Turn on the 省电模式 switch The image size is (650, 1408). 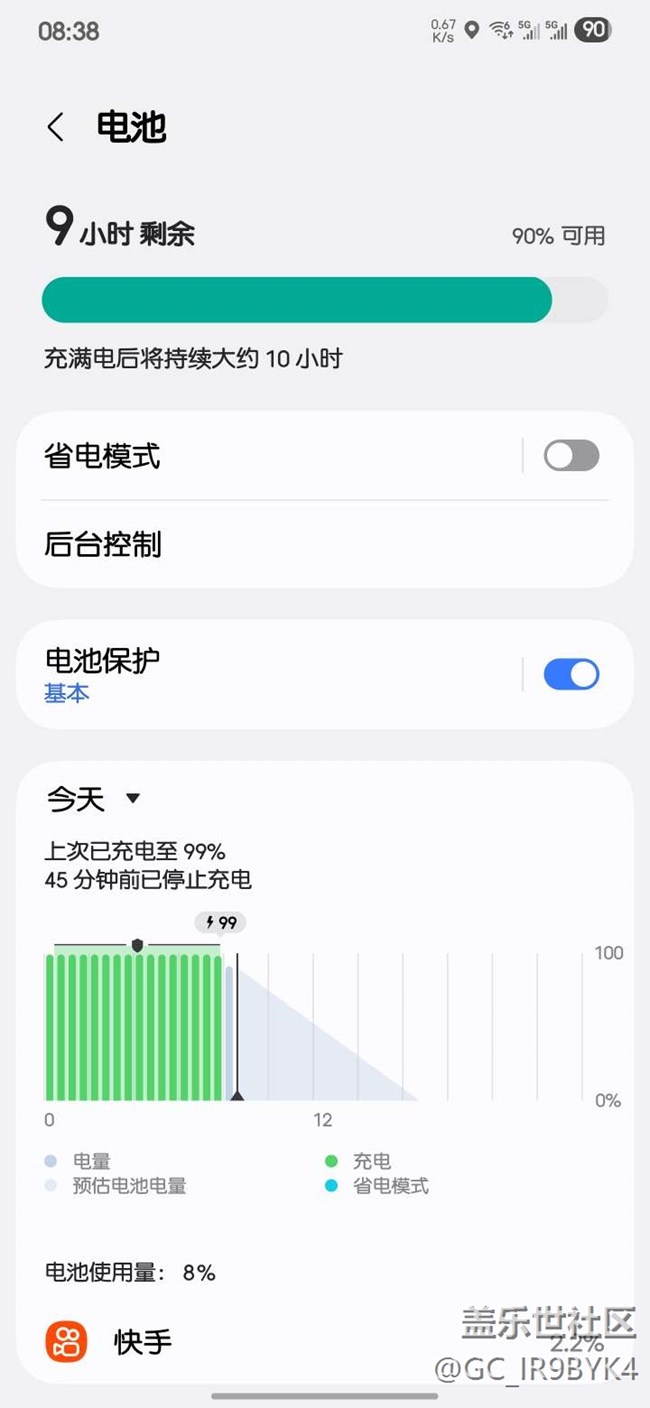(x=571, y=456)
